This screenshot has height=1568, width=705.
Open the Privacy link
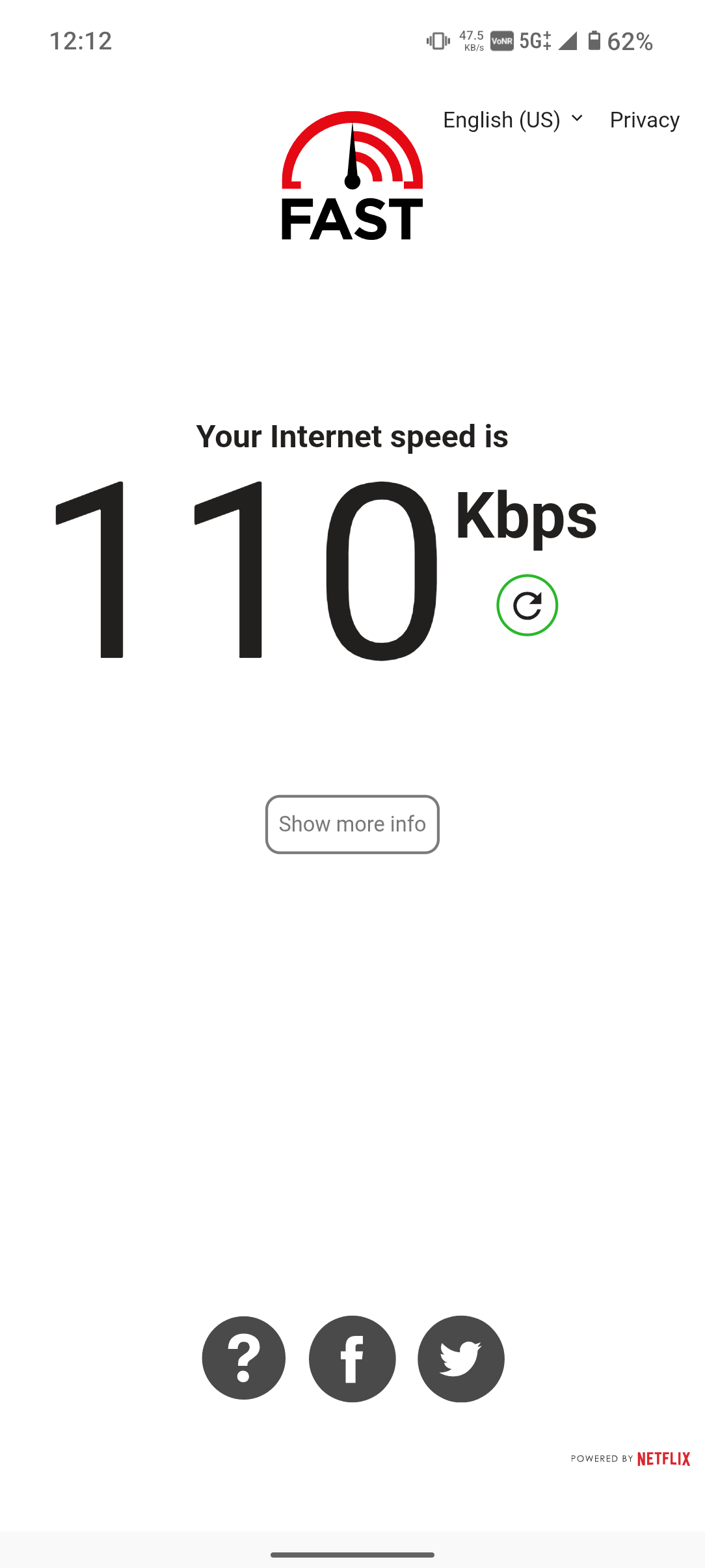644,120
